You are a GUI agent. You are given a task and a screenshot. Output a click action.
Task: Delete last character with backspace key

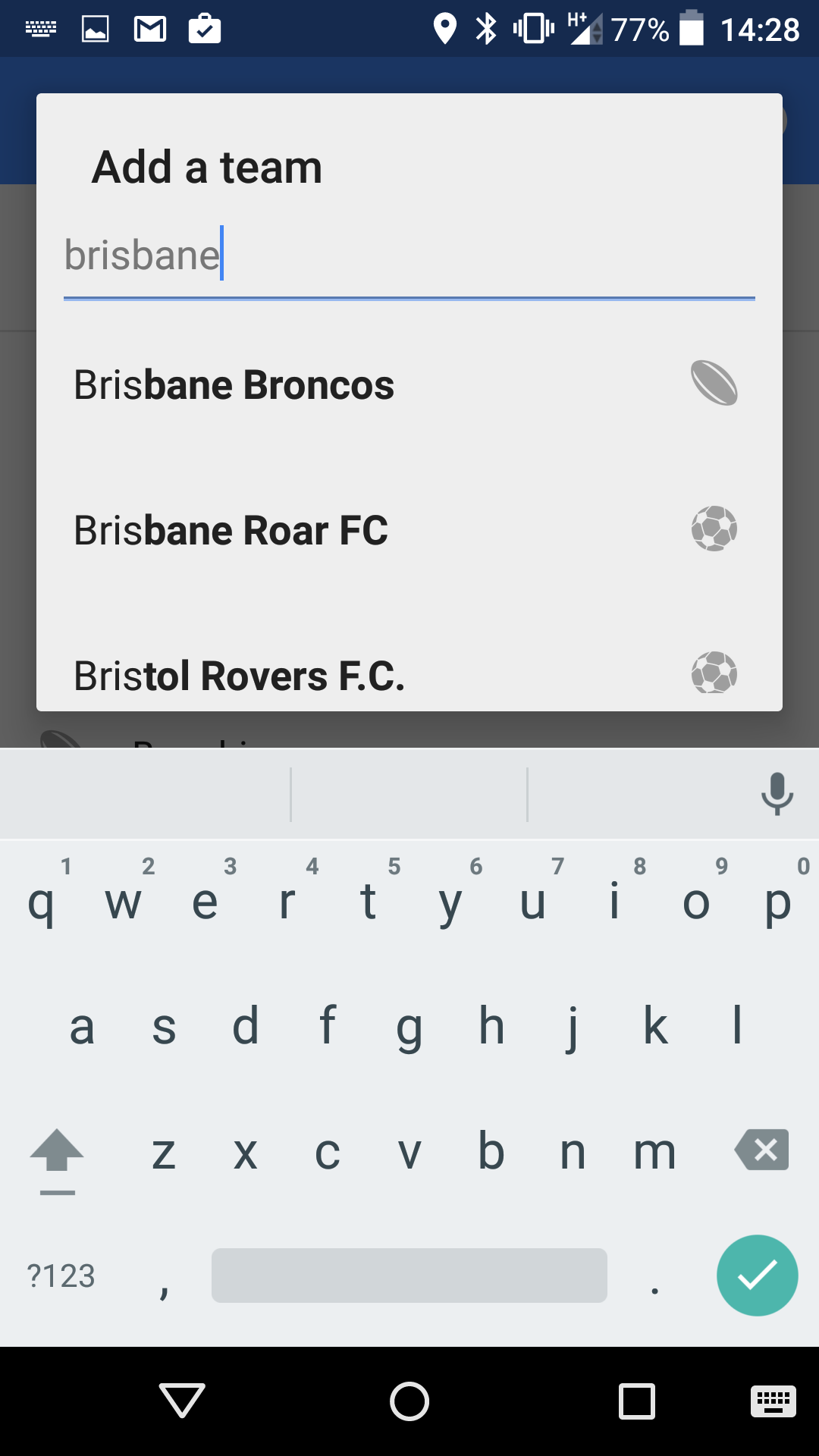click(761, 1150)
